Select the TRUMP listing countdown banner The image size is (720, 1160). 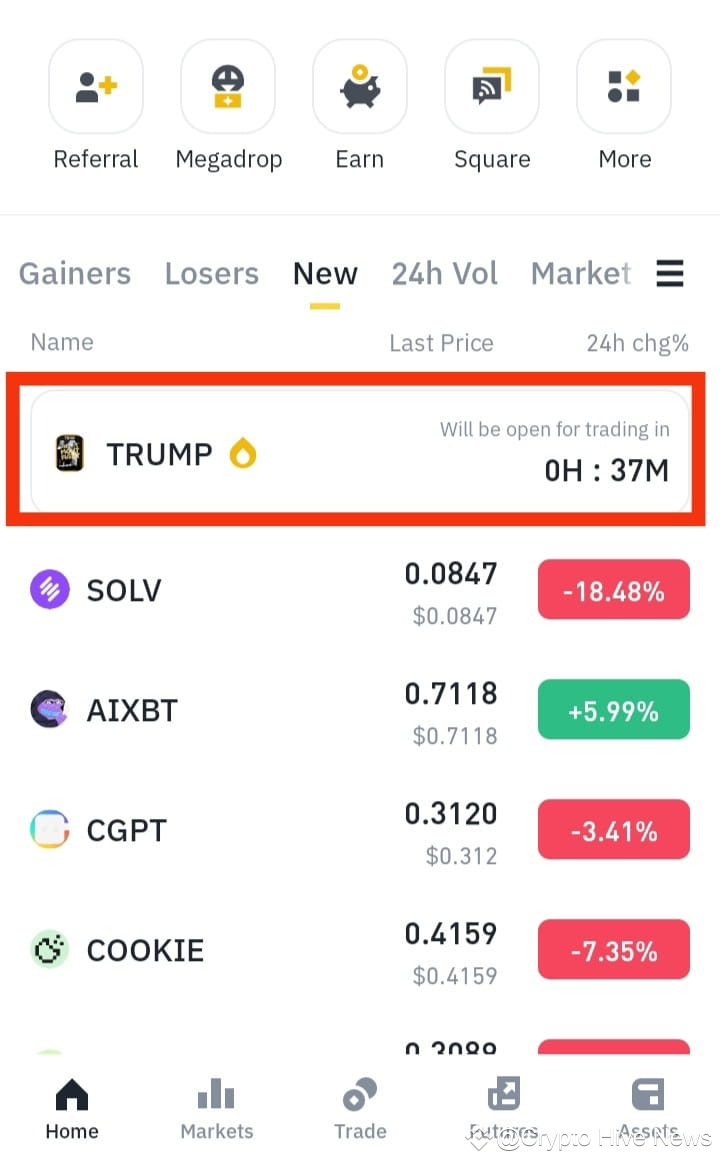[360, 450]
